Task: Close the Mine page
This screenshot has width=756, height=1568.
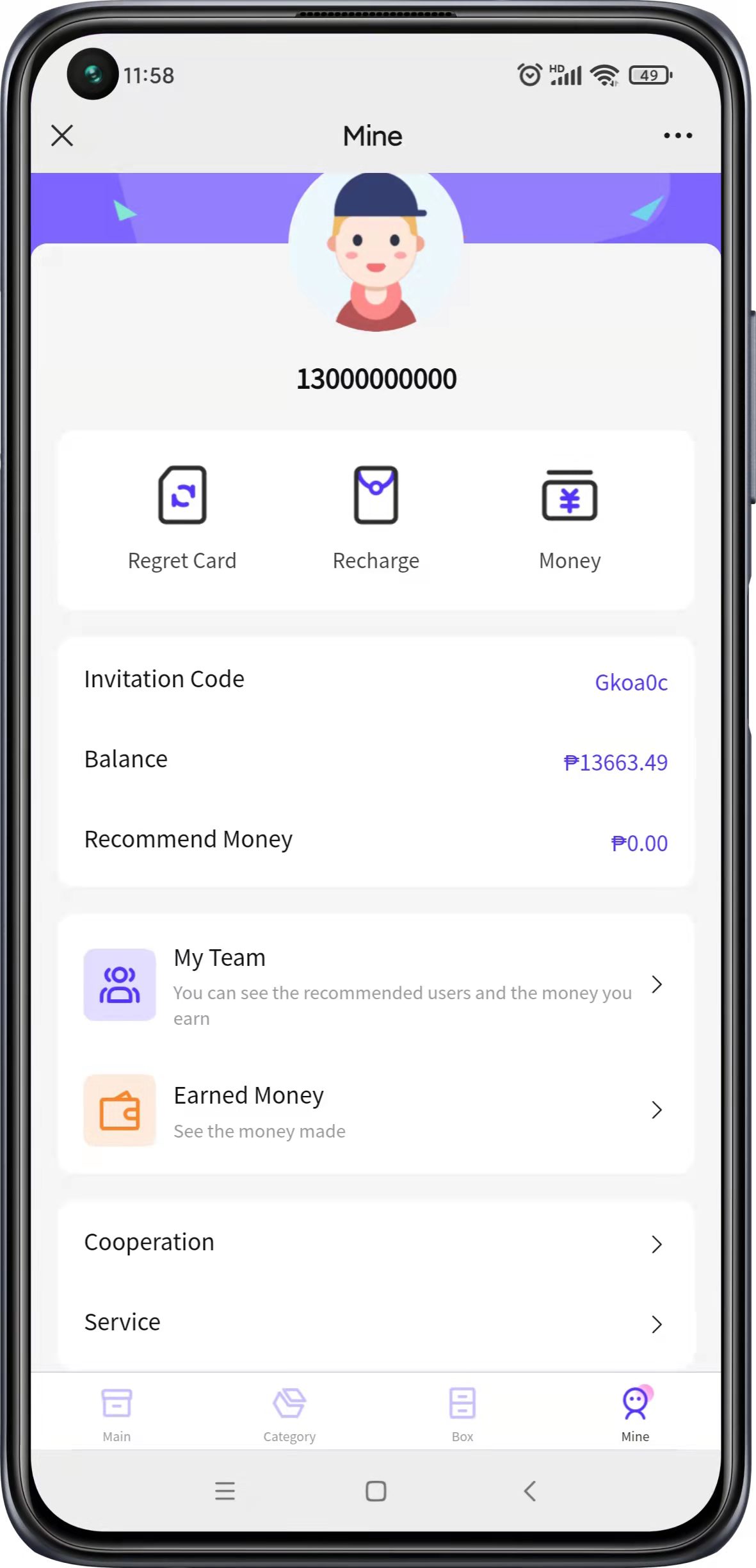Action: tap(62, 136)
